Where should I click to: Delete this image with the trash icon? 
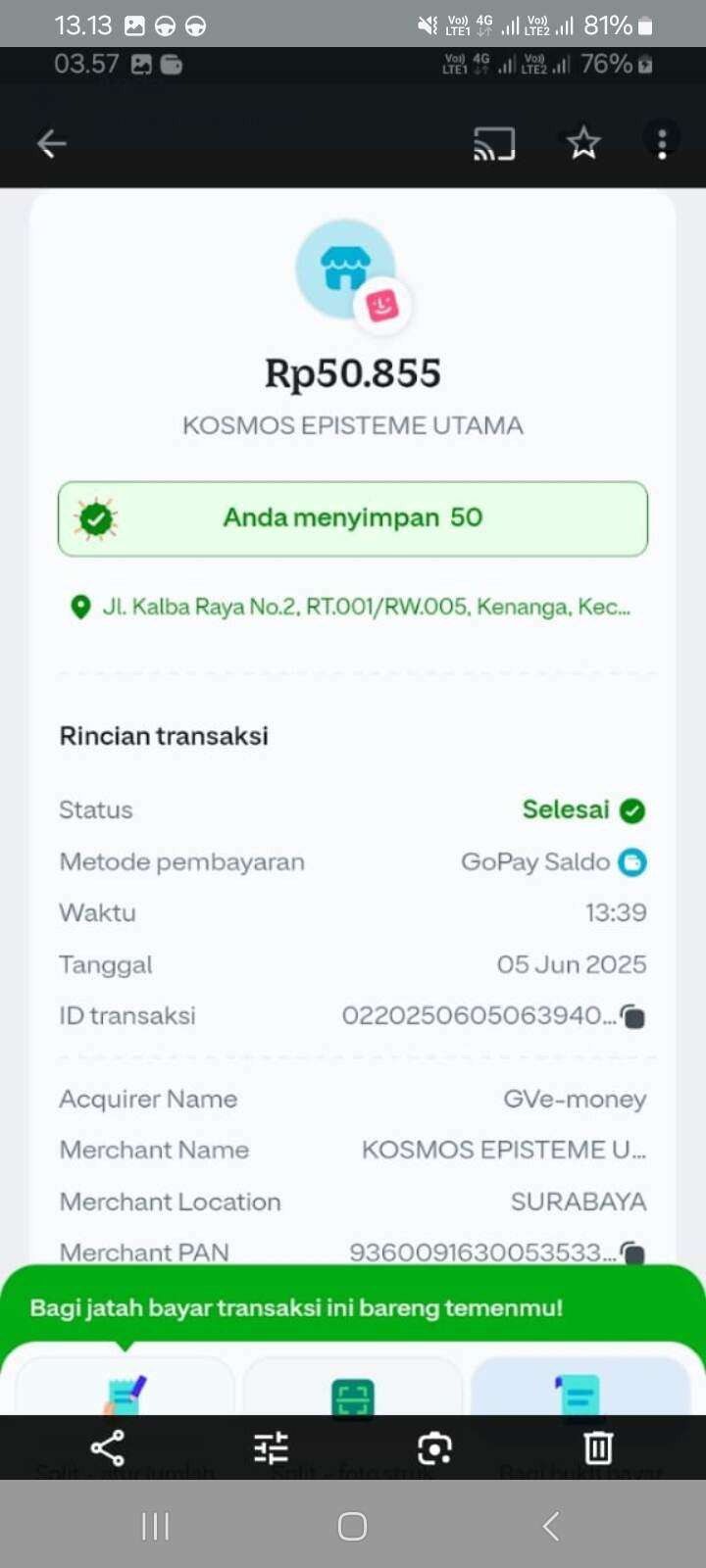[598, 1447]
